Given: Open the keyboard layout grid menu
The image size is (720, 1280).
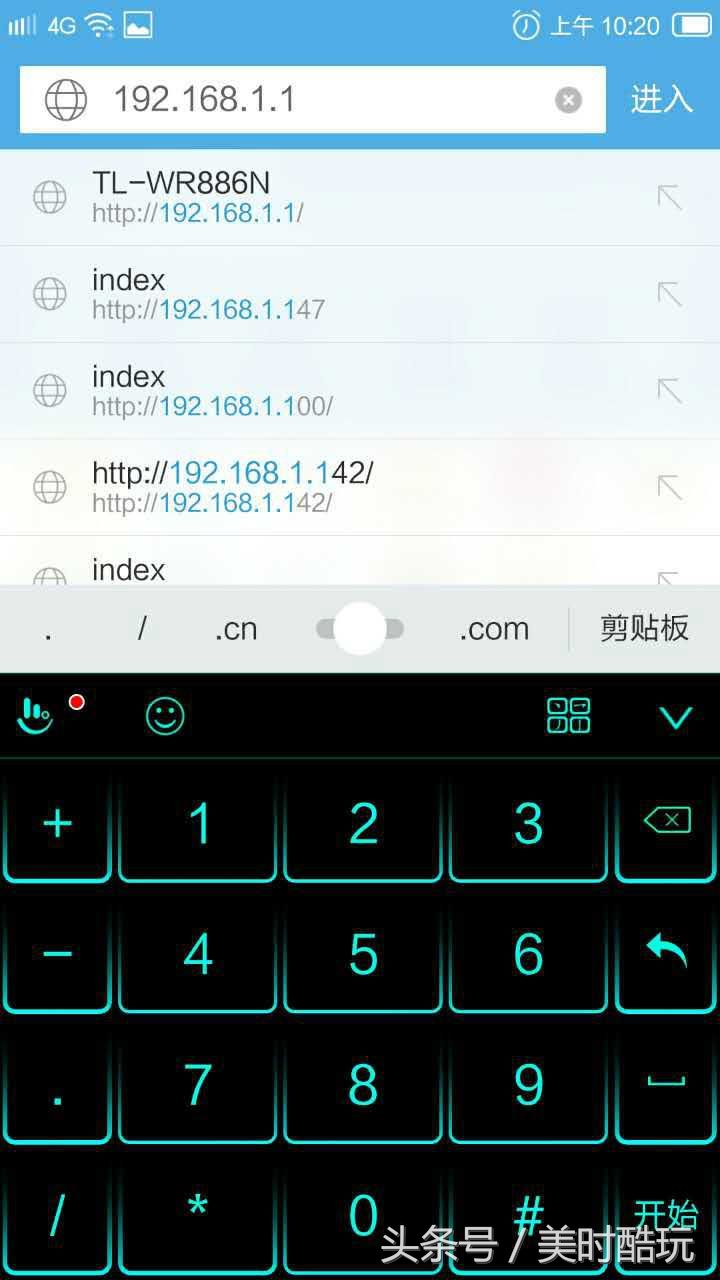Looking at the screenshot, I should tap(568, 716).
